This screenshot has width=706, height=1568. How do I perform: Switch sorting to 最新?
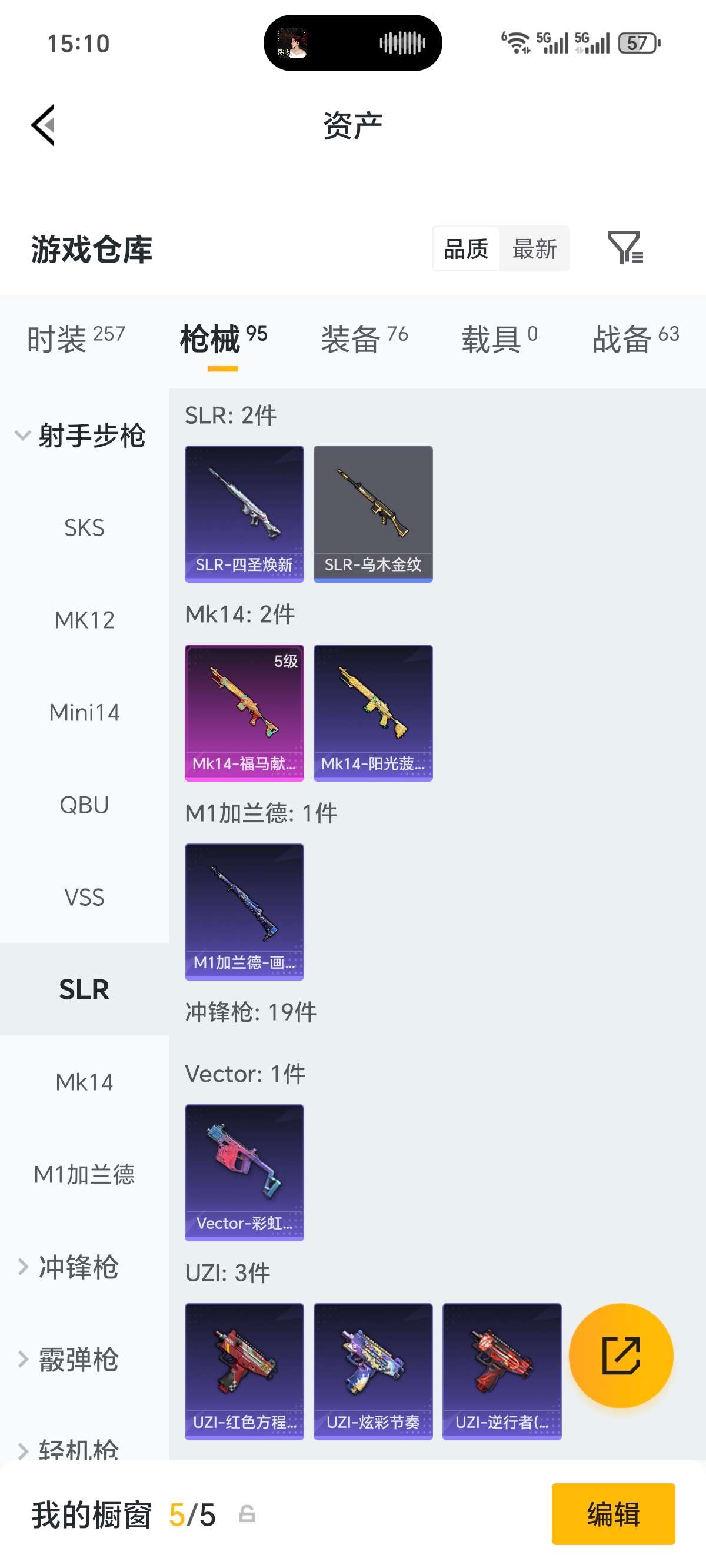pos(535,248)
